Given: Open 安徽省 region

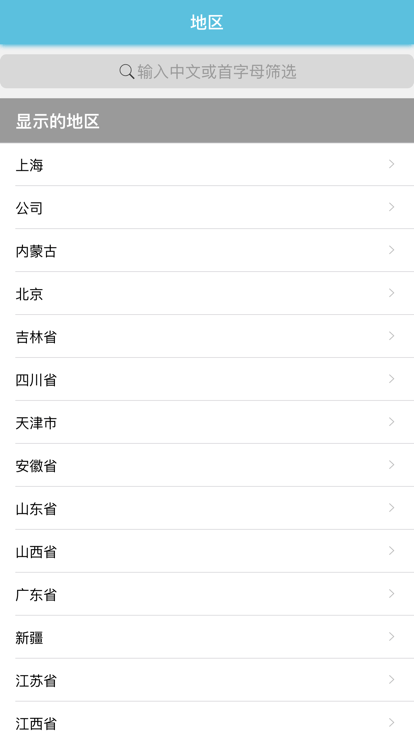Looking at the screenshot, I should tap(207, 465).
